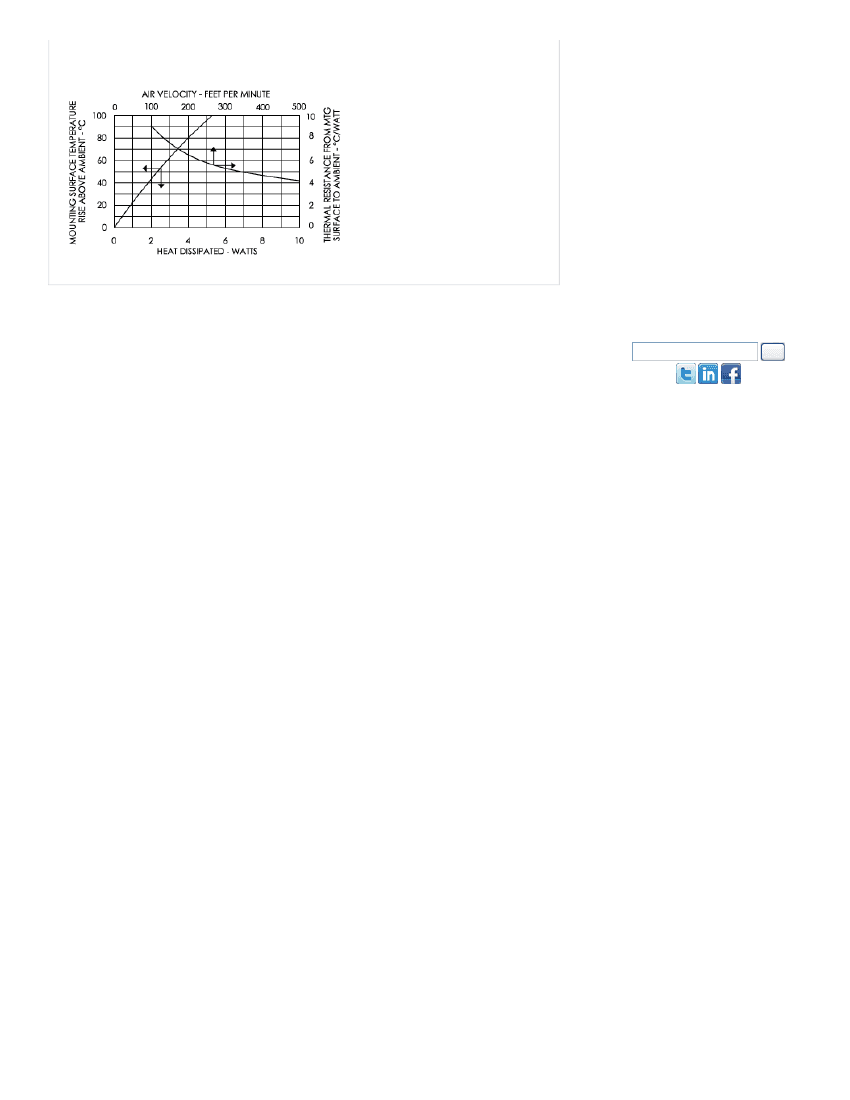Tap the button beside the search field
The image size is (850, 1100).
coord(773,351)
